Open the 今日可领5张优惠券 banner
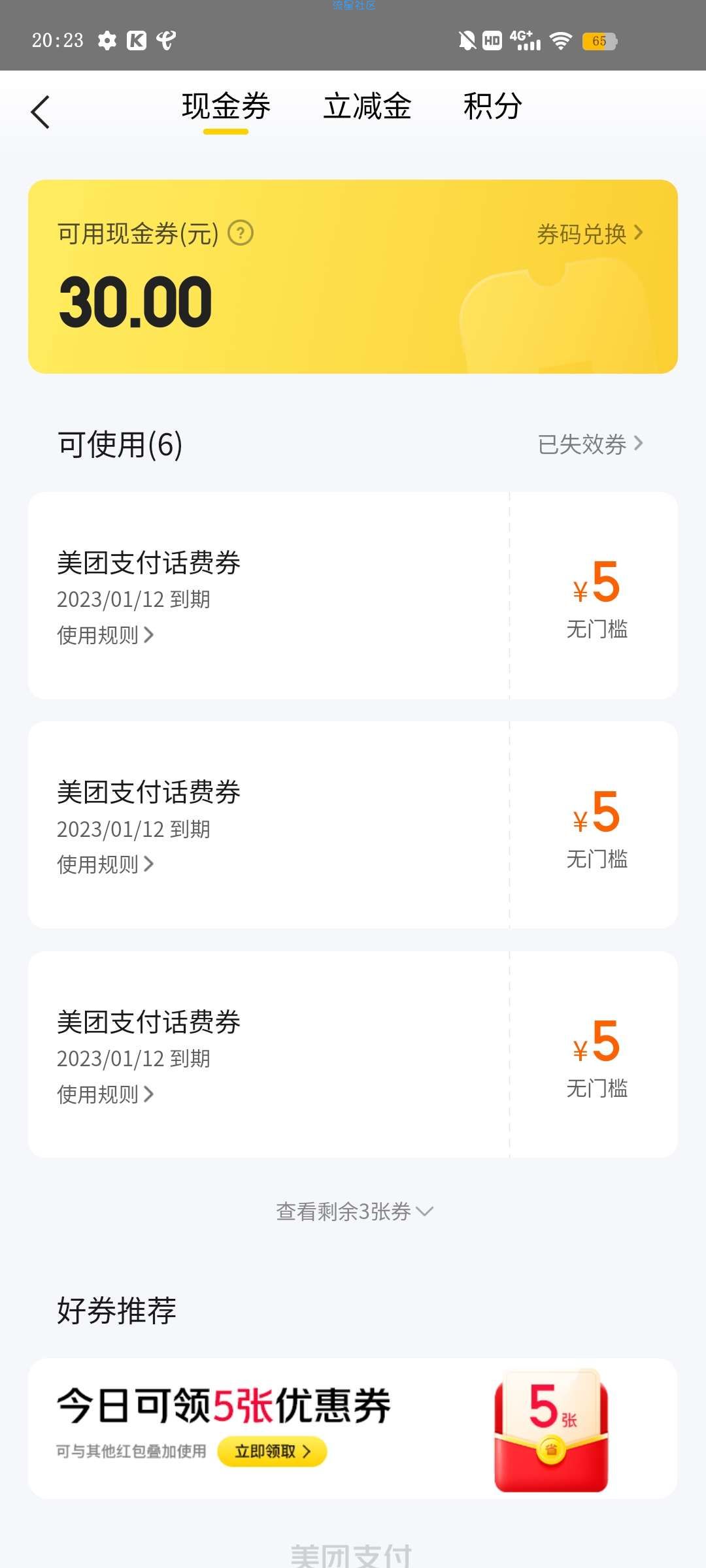706x1568 pixels. [x=352, y=1429]
